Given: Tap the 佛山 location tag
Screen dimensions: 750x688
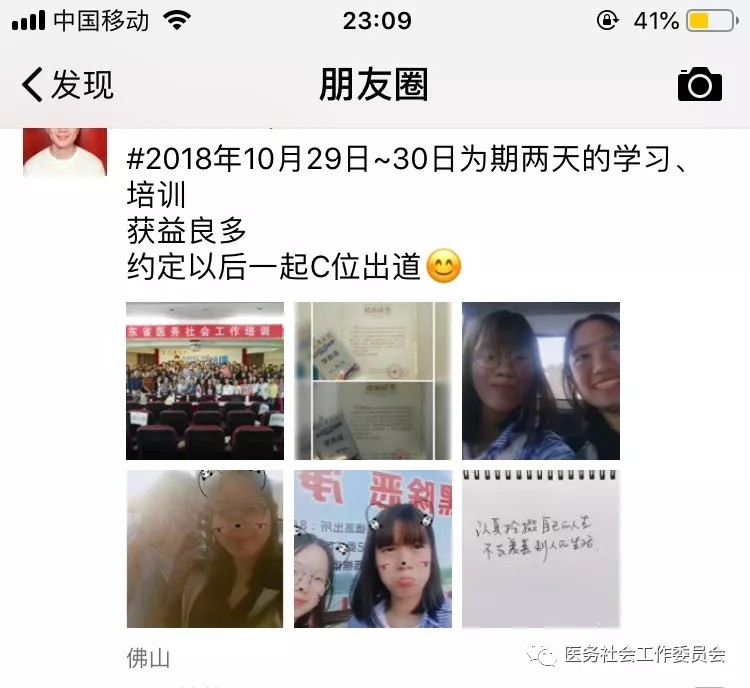Looking at the screenshot, I should [148, 658].
